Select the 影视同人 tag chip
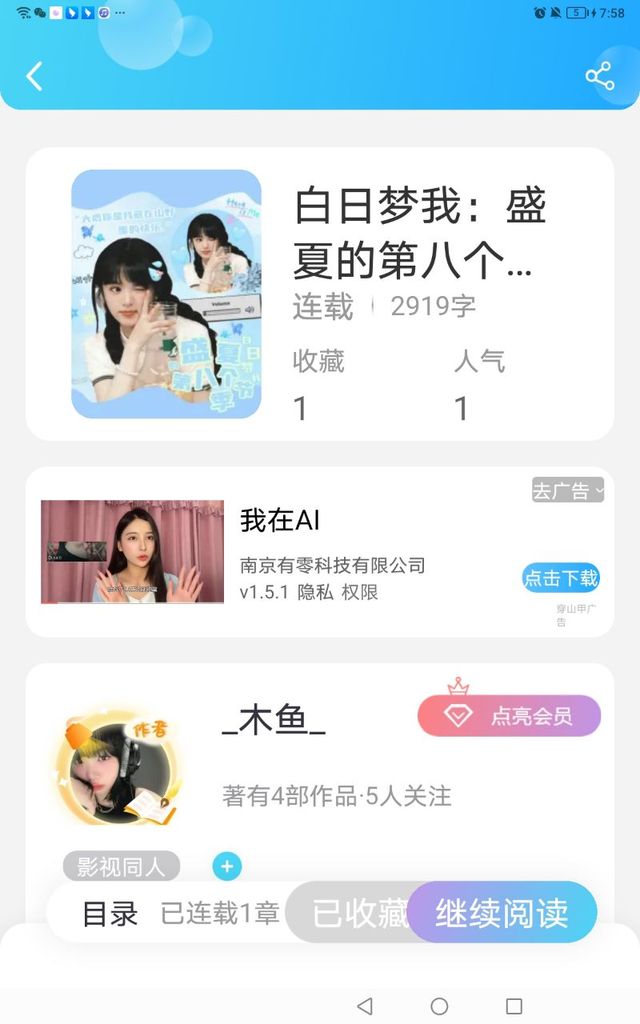 pos(122,866)
